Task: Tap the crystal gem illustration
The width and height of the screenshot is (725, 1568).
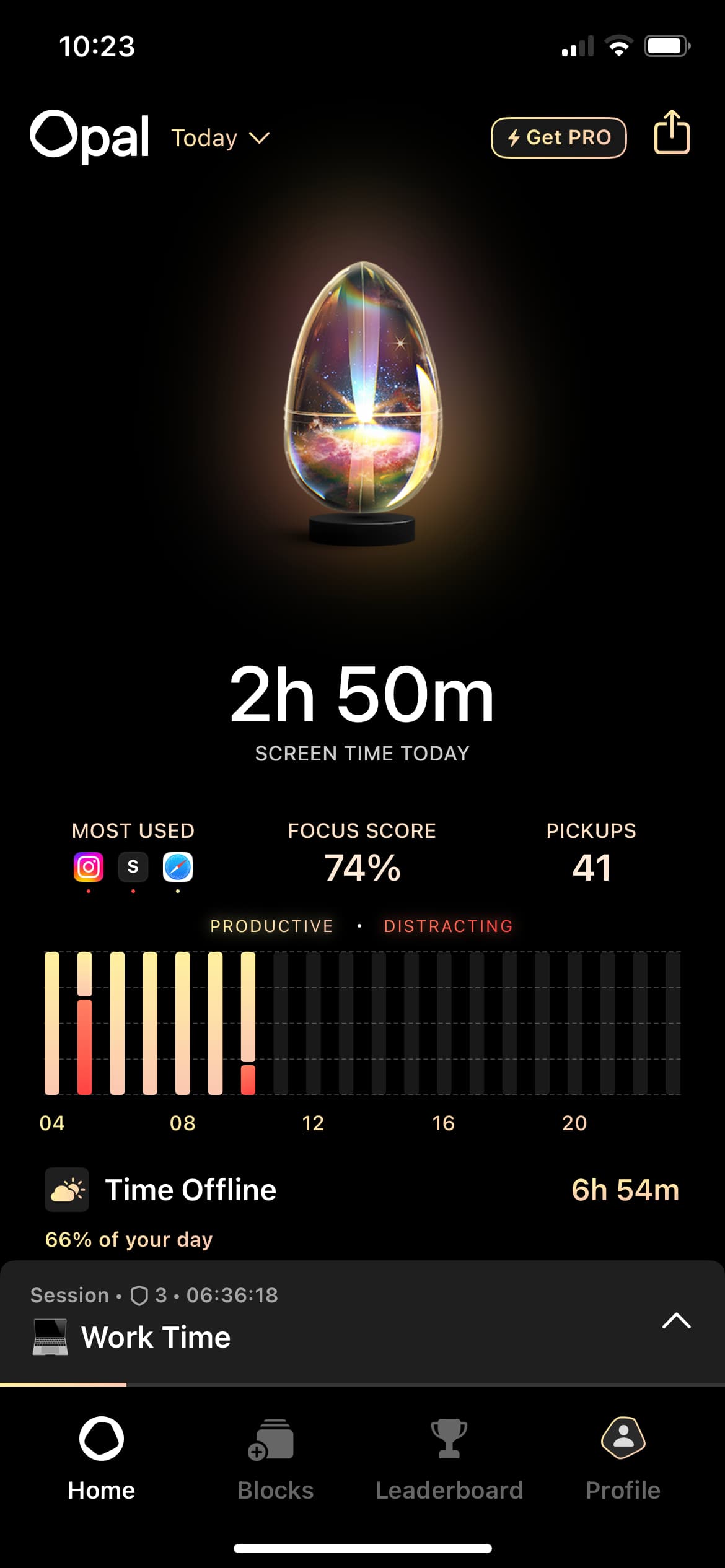Action: [x=362, y=403]
